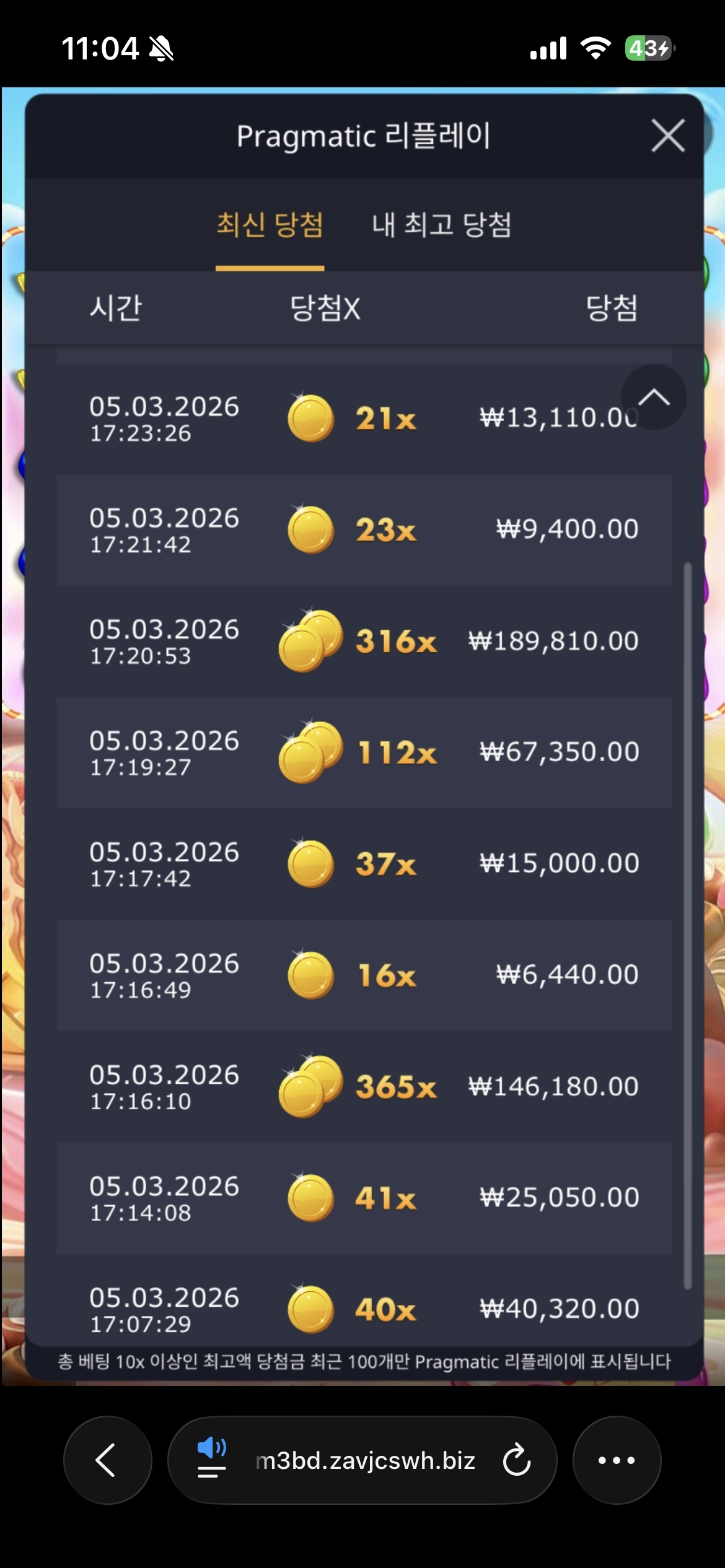Tap the m3bd.zavjcswh.biz address field
This screenshot has width=725, height=1568.
click(365, 1460)
